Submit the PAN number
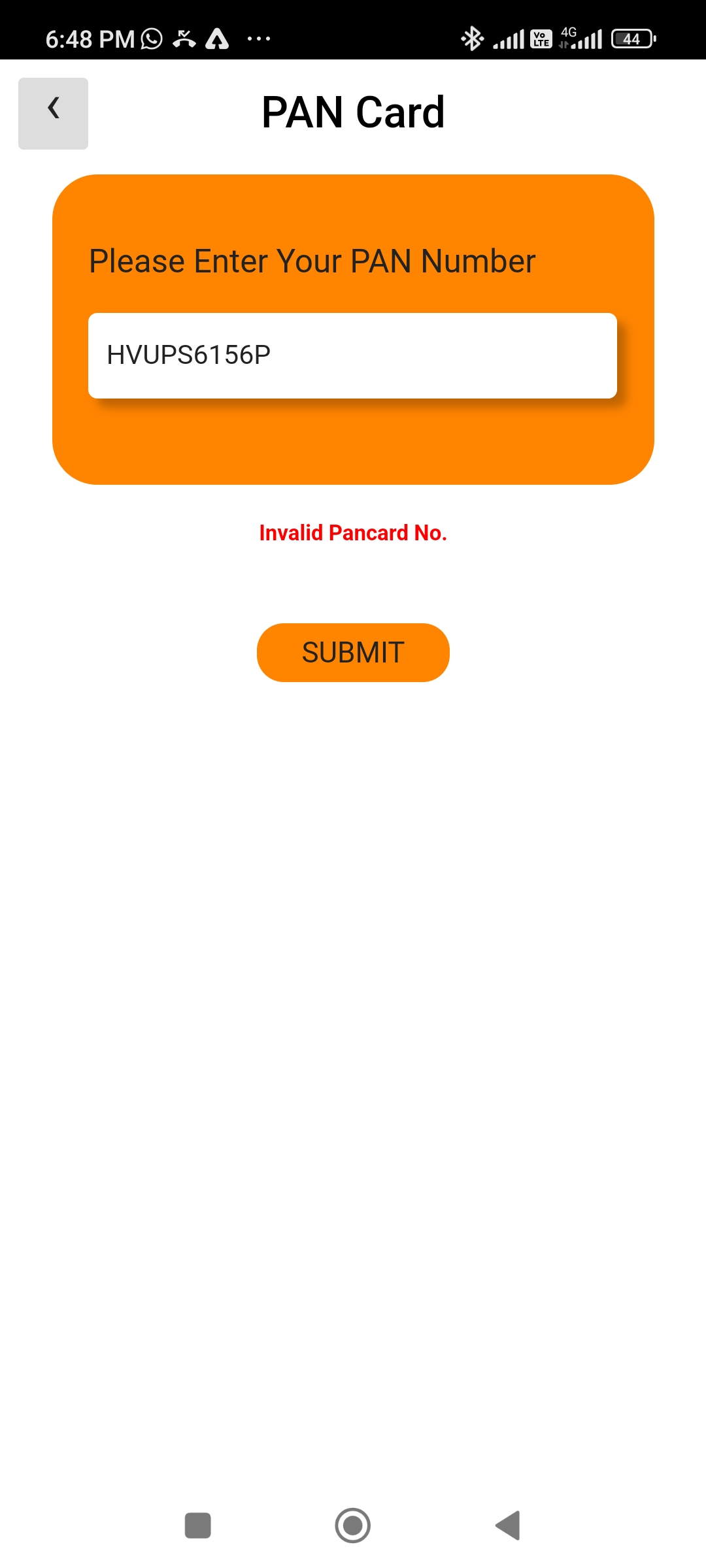Screen dimensions: 706x1568 point(353,652)
